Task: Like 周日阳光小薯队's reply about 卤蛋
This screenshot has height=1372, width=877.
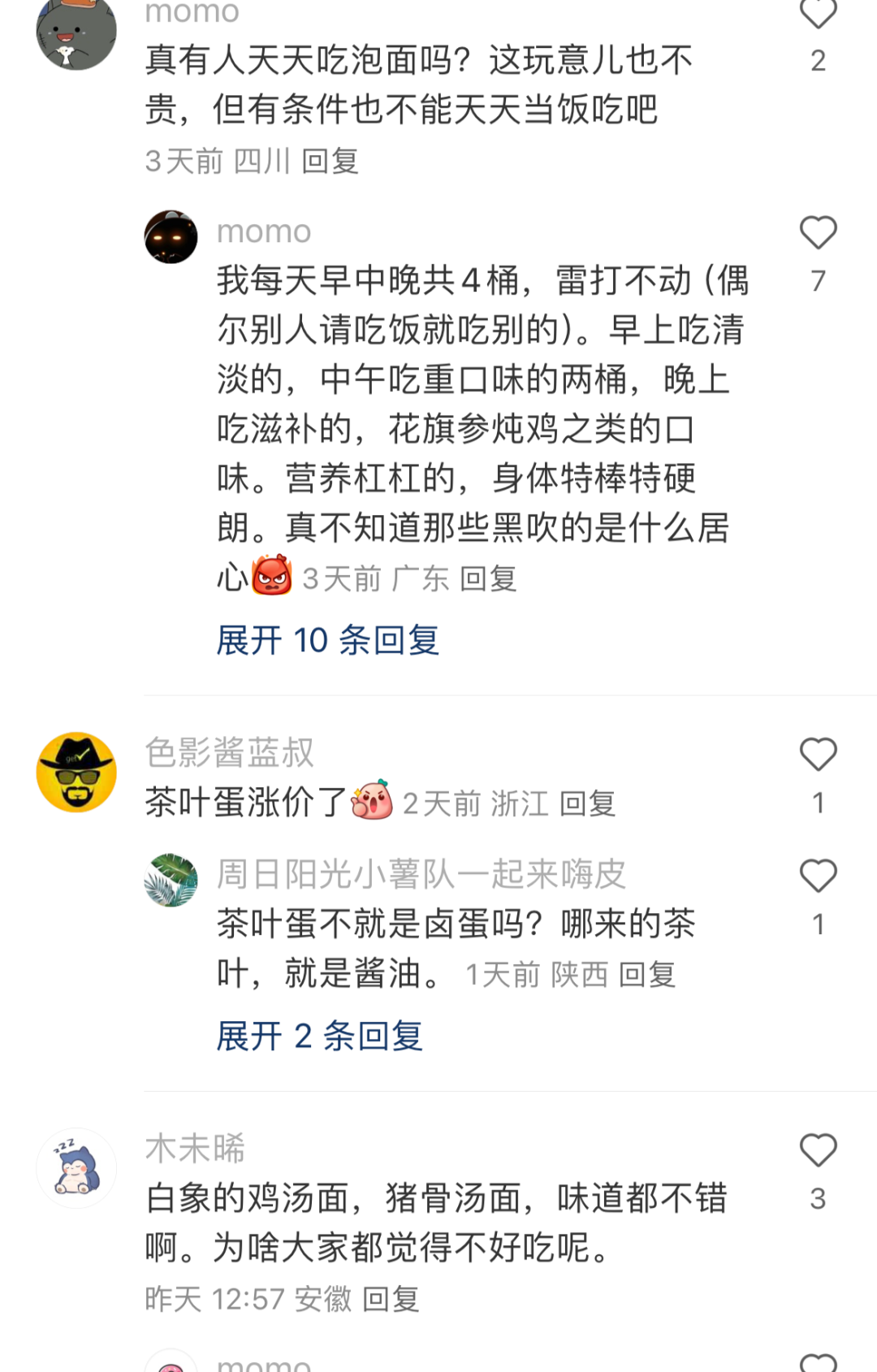Action: [818, 876]
